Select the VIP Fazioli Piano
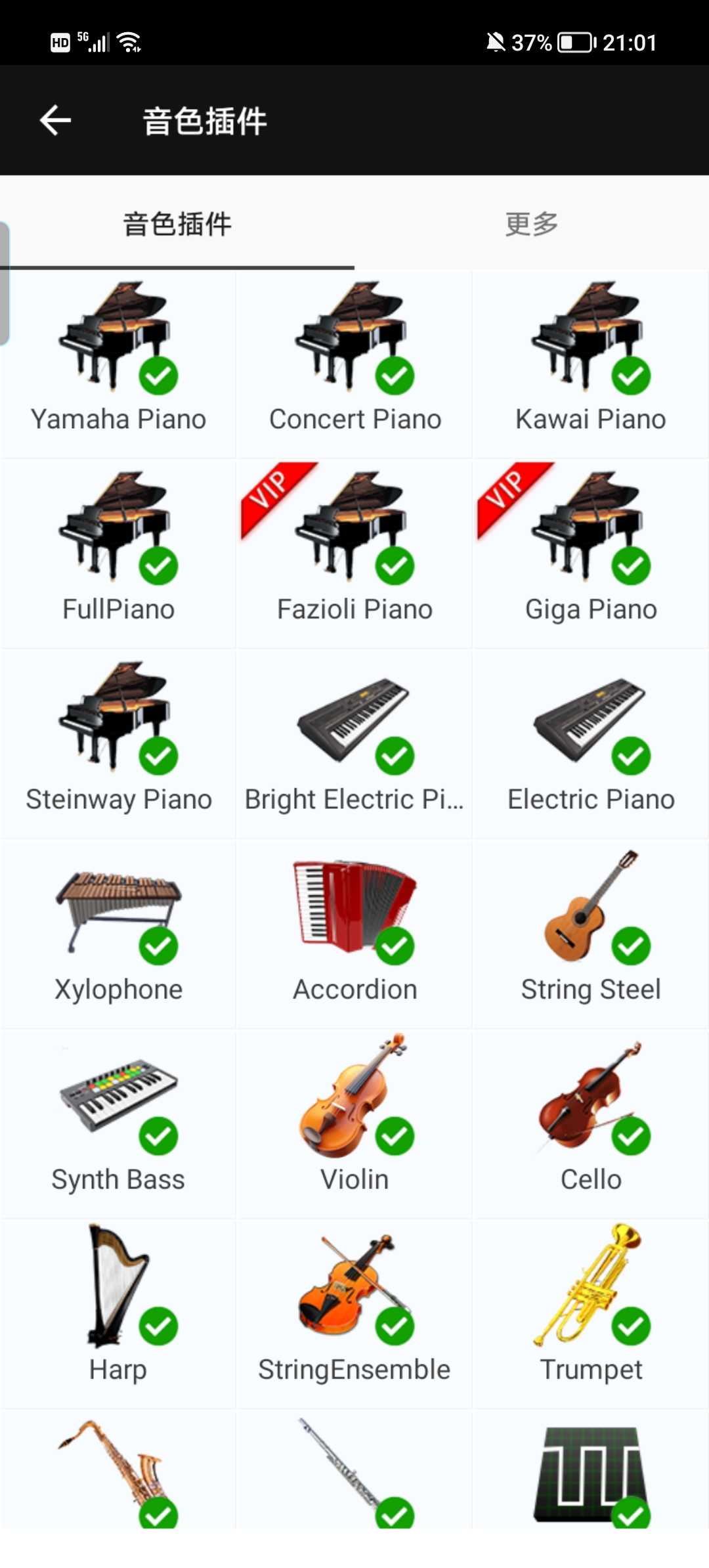Screen dimensions: 709x1568 [x=354, y=554]
